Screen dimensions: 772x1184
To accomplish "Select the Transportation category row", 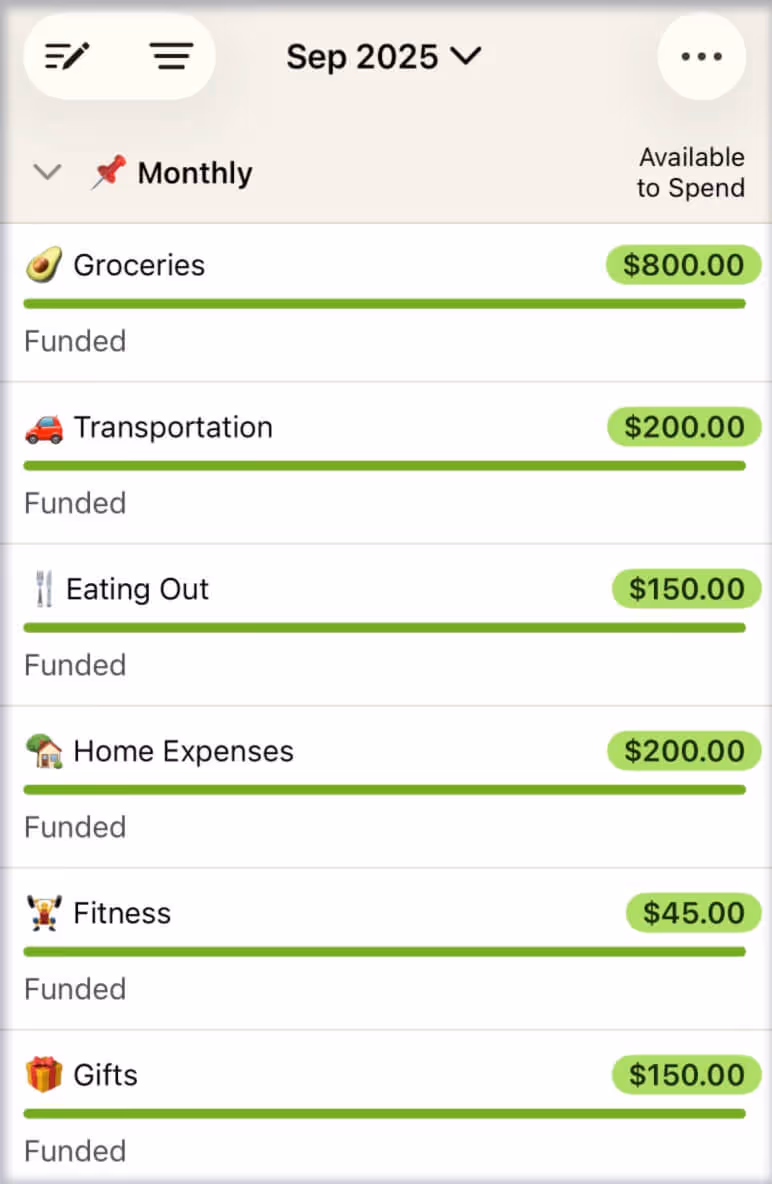I will [173, 428].
